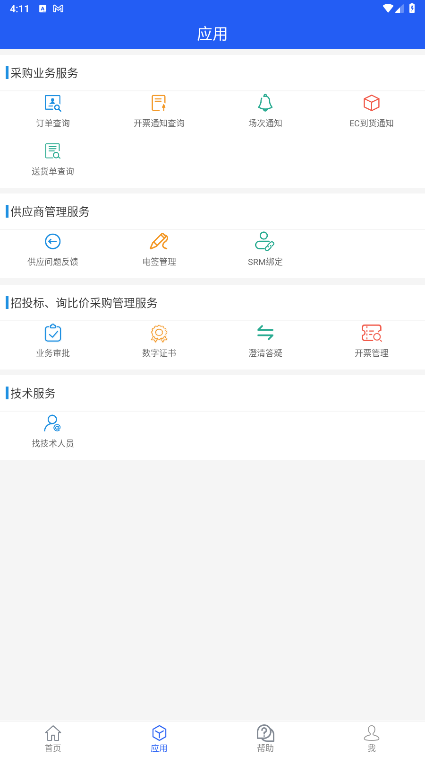Select the 应用 apps tab
425x757 pixels.
(x=159, y=739)
